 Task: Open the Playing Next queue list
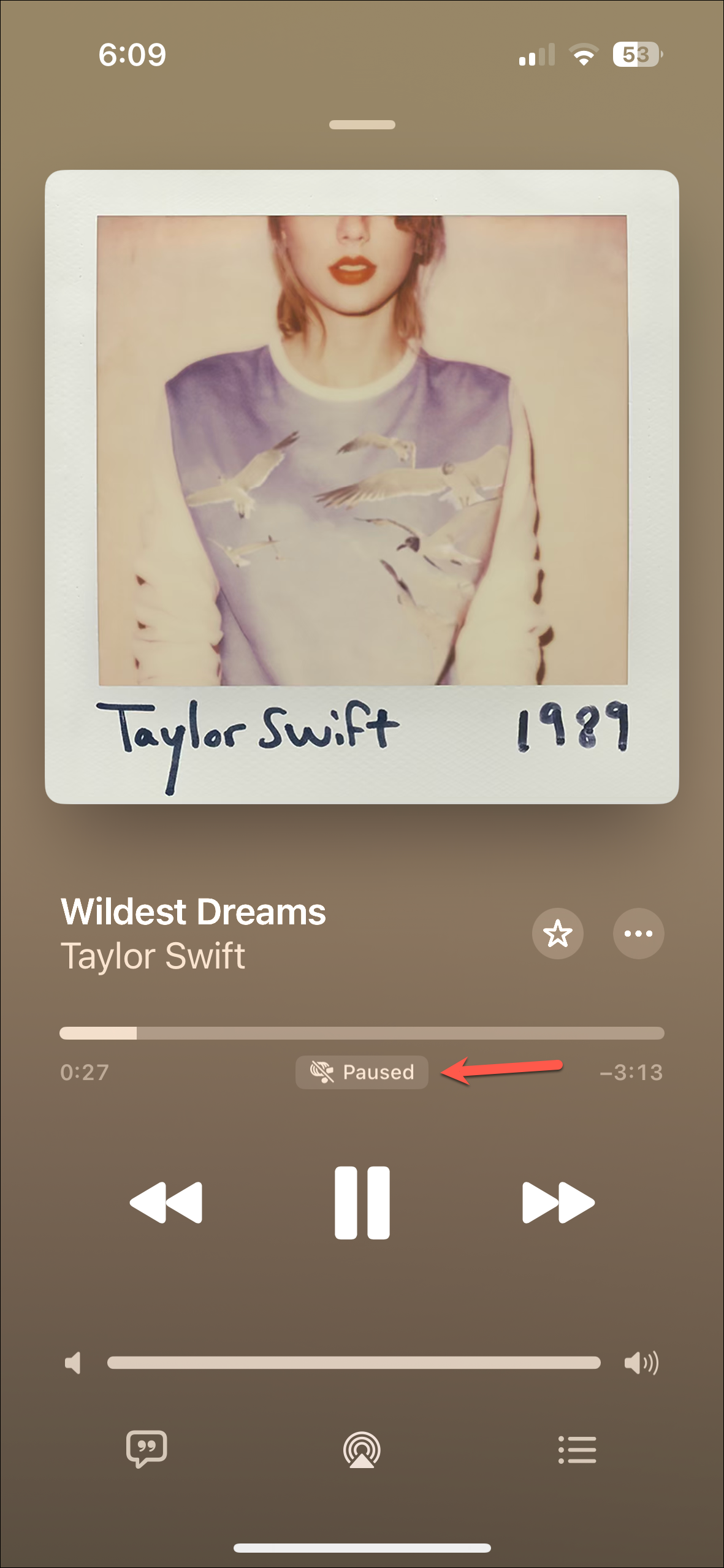click(577, 1450)
